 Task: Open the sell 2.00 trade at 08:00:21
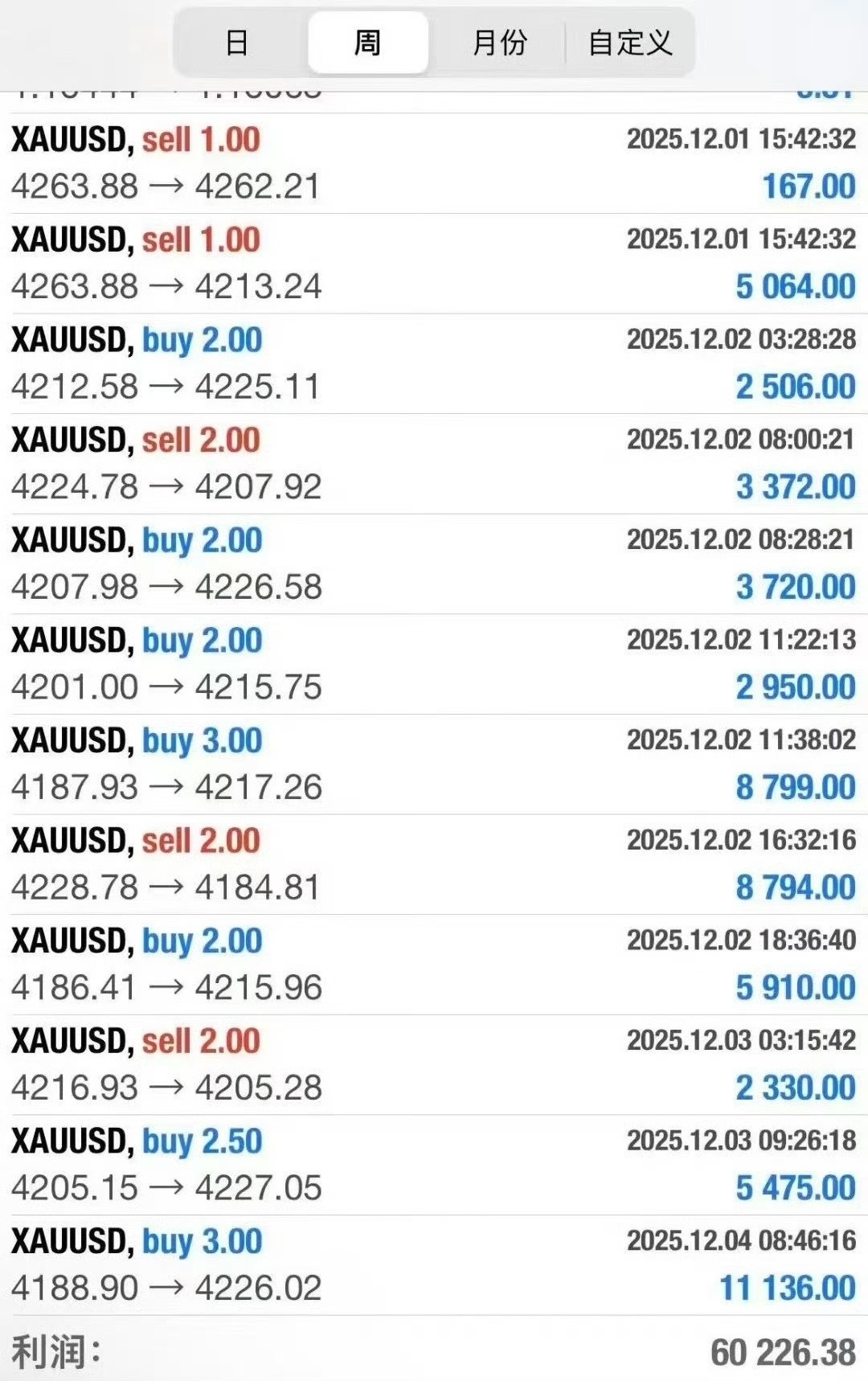tap(434, 464)
